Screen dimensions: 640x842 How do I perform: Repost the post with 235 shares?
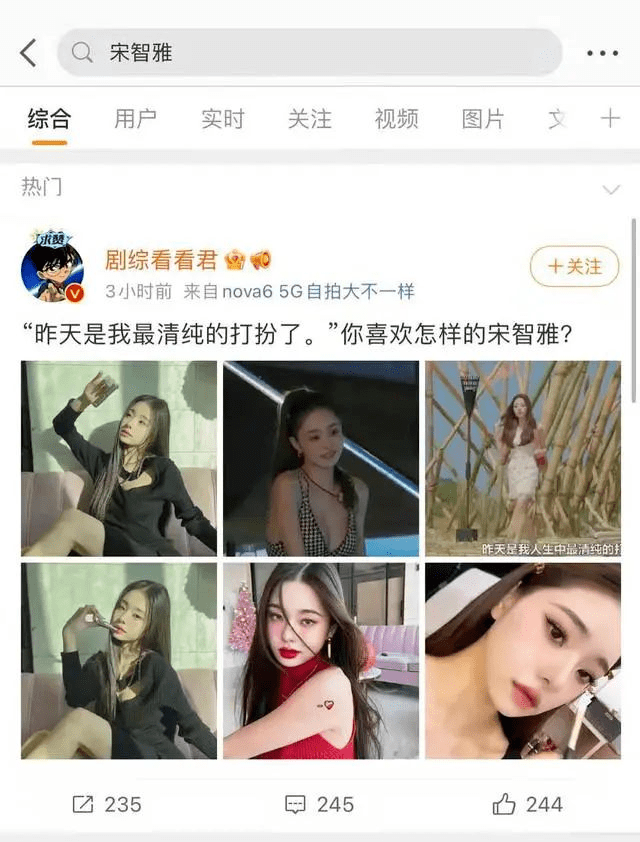point(107,804)
